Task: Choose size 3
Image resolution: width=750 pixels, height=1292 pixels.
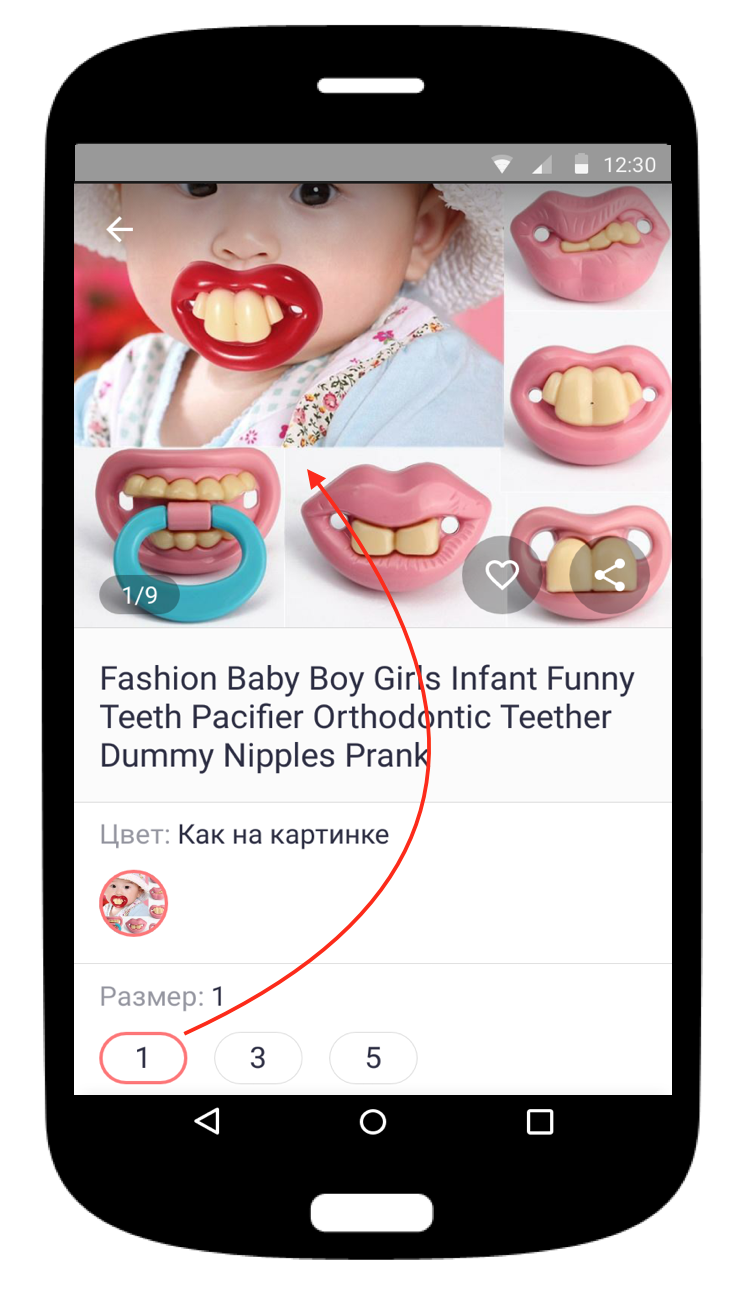Action: click(258, 1058)
